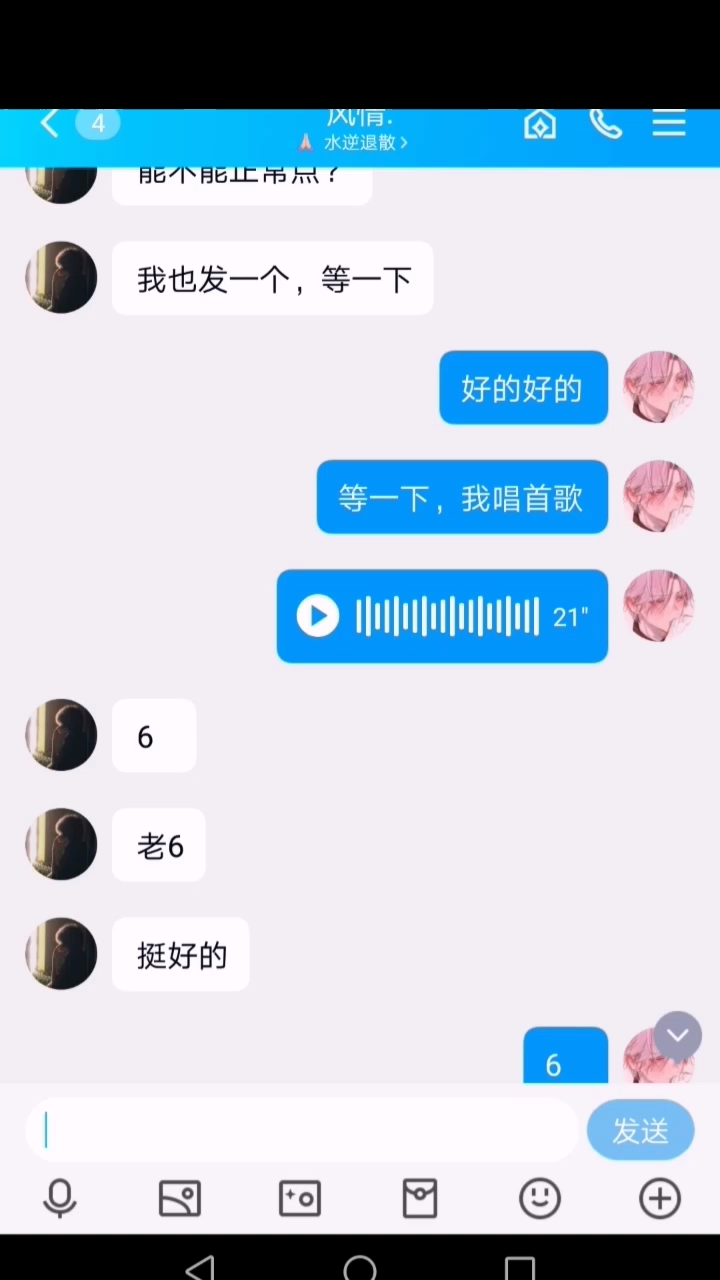Viewport: 720px width, 1280px height.
Task: Go back to the chat list
Action: click(49, 124)
